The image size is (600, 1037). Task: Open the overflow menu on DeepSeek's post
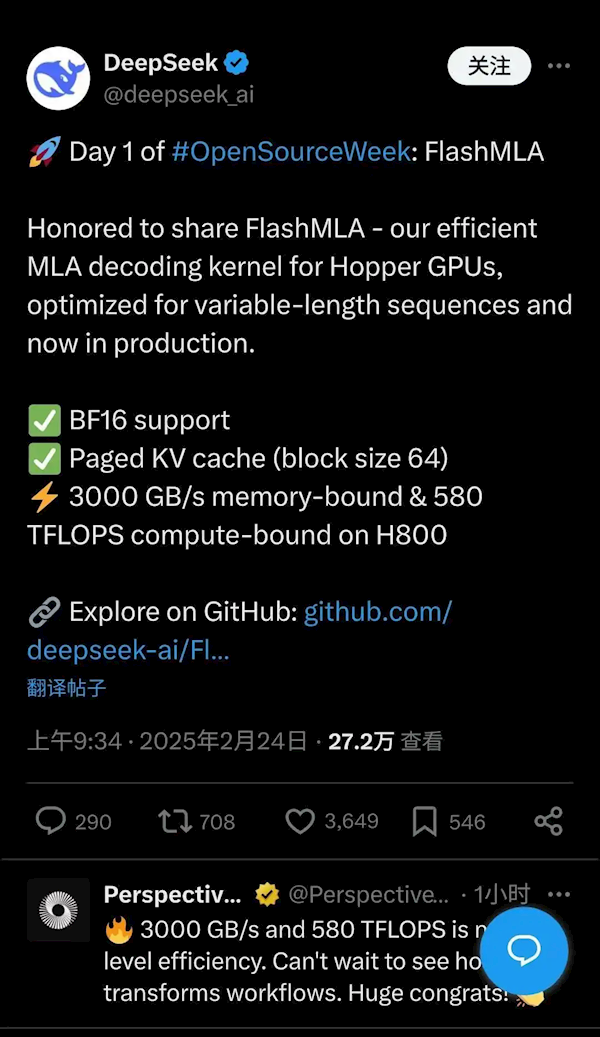559,66
